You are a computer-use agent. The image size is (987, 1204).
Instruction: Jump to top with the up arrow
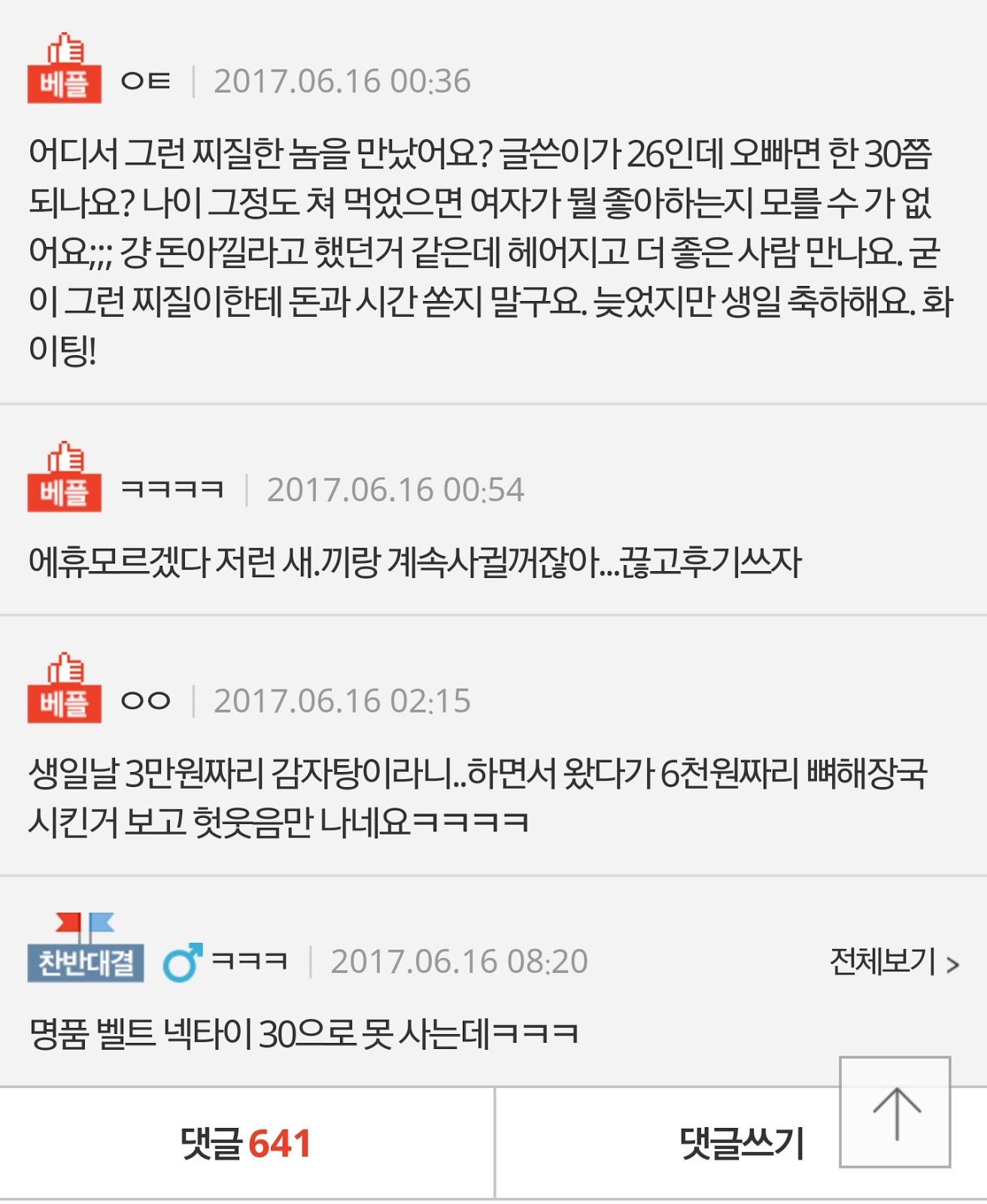(895, 1112)
